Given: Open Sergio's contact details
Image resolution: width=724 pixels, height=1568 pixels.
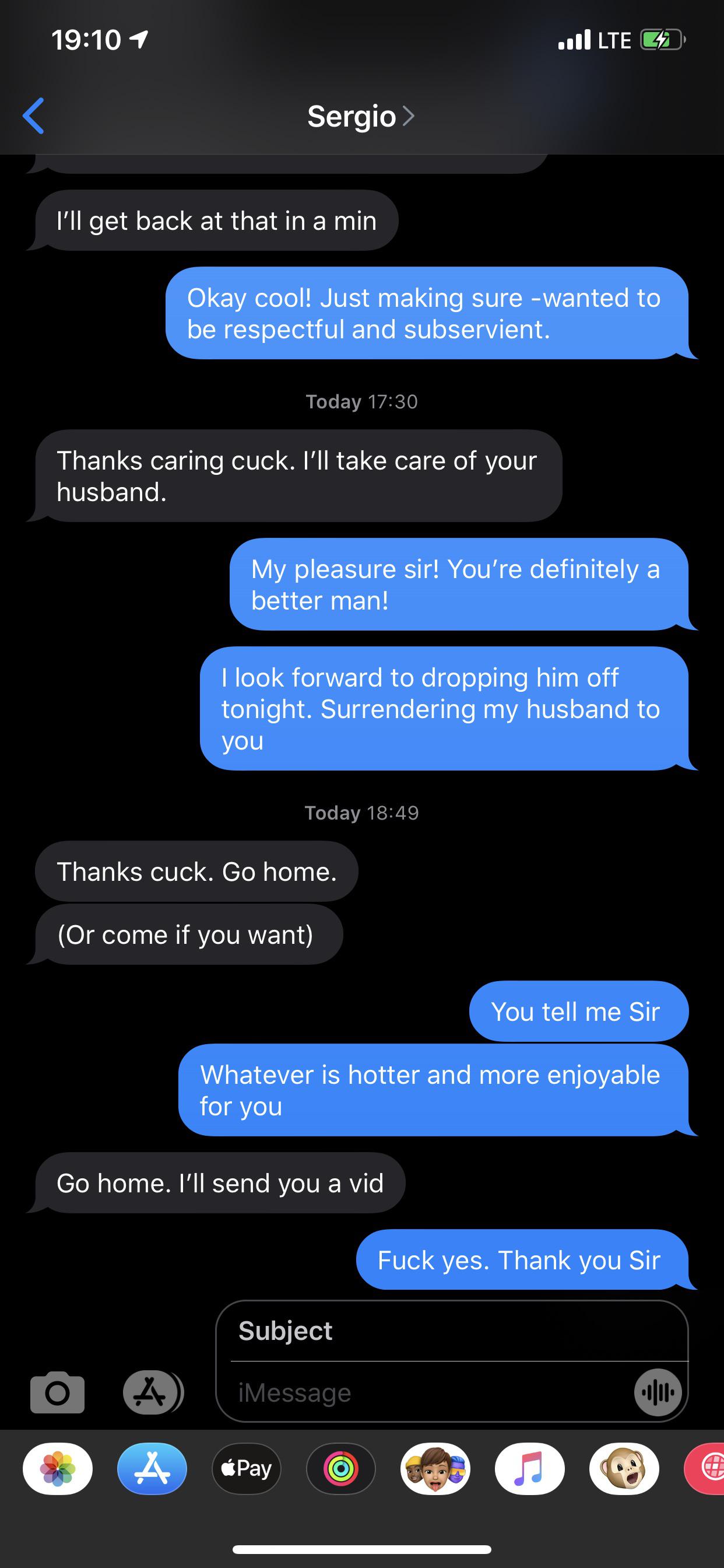Looking at the screenshot, I should [360, 116].
